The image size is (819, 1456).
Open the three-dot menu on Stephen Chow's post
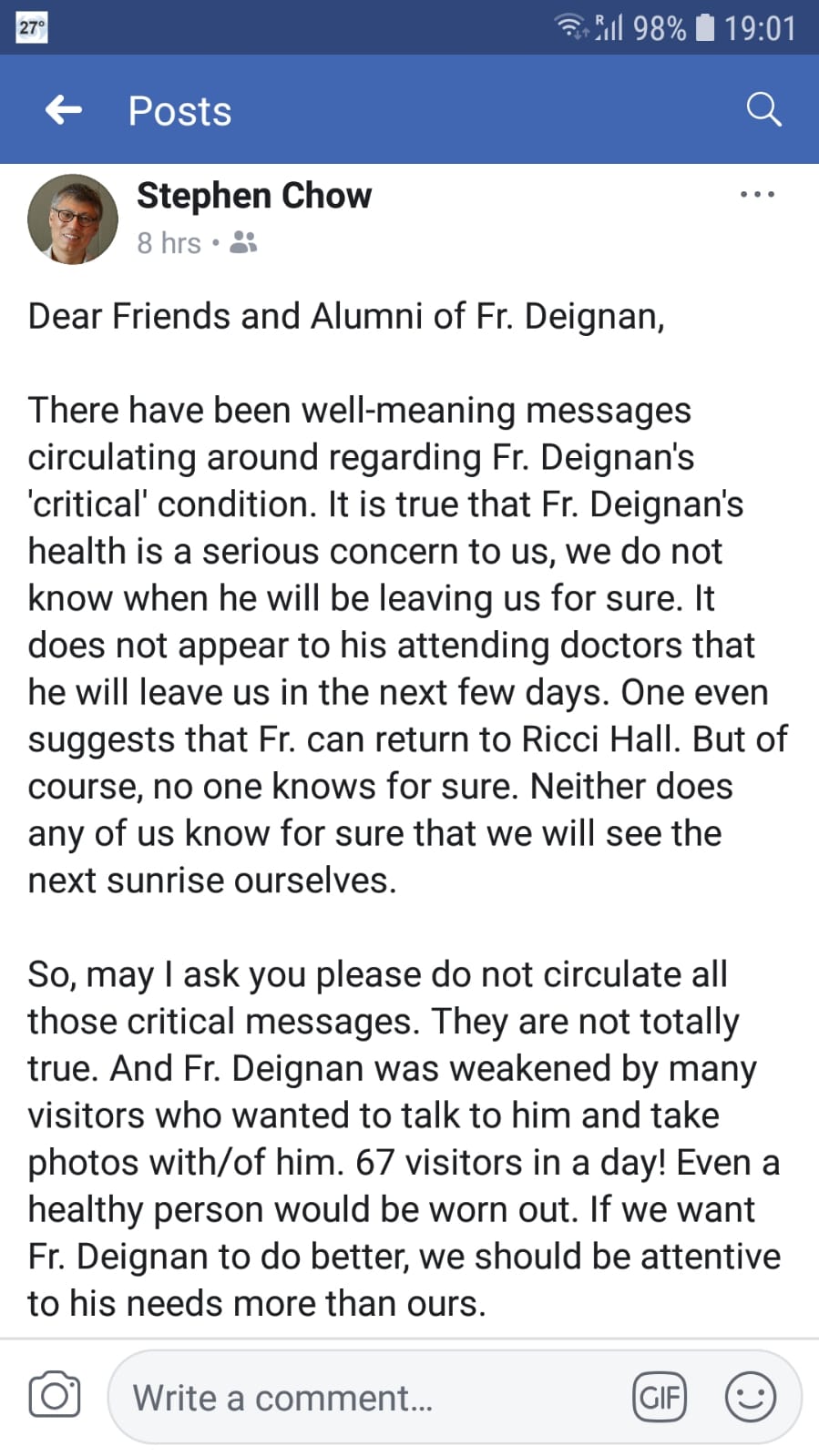pyautogui.click(x=757, y=194)
